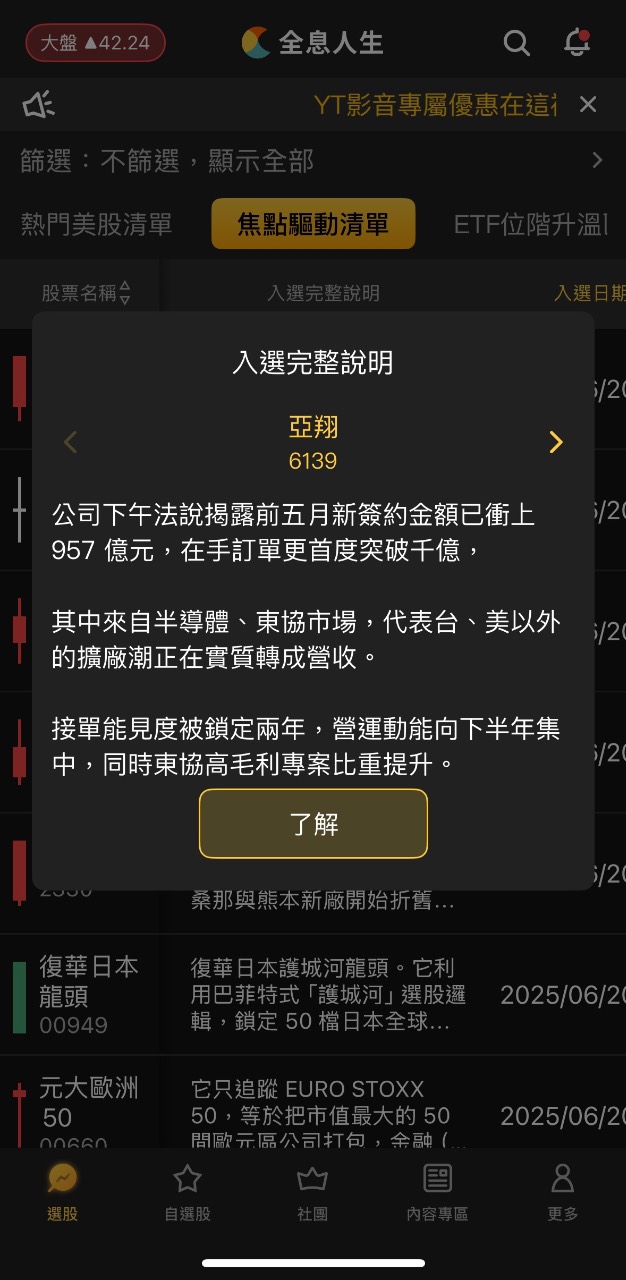The width and height of the screenshot is (626, 1280).
Task: Go to next stock with right arrow
Action: [556, 442]
